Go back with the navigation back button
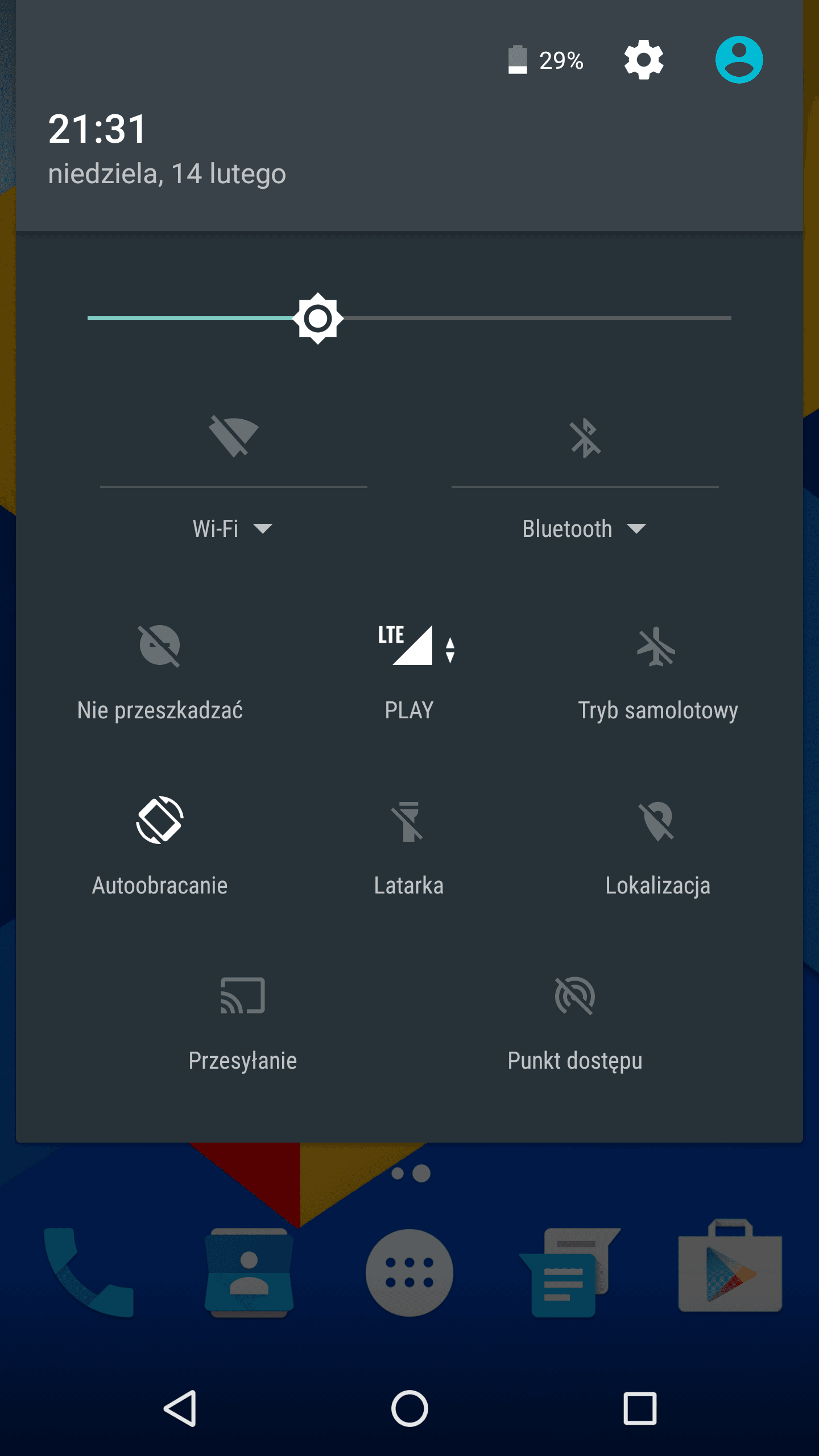819x1456 pixels. tap(181, 1409)
